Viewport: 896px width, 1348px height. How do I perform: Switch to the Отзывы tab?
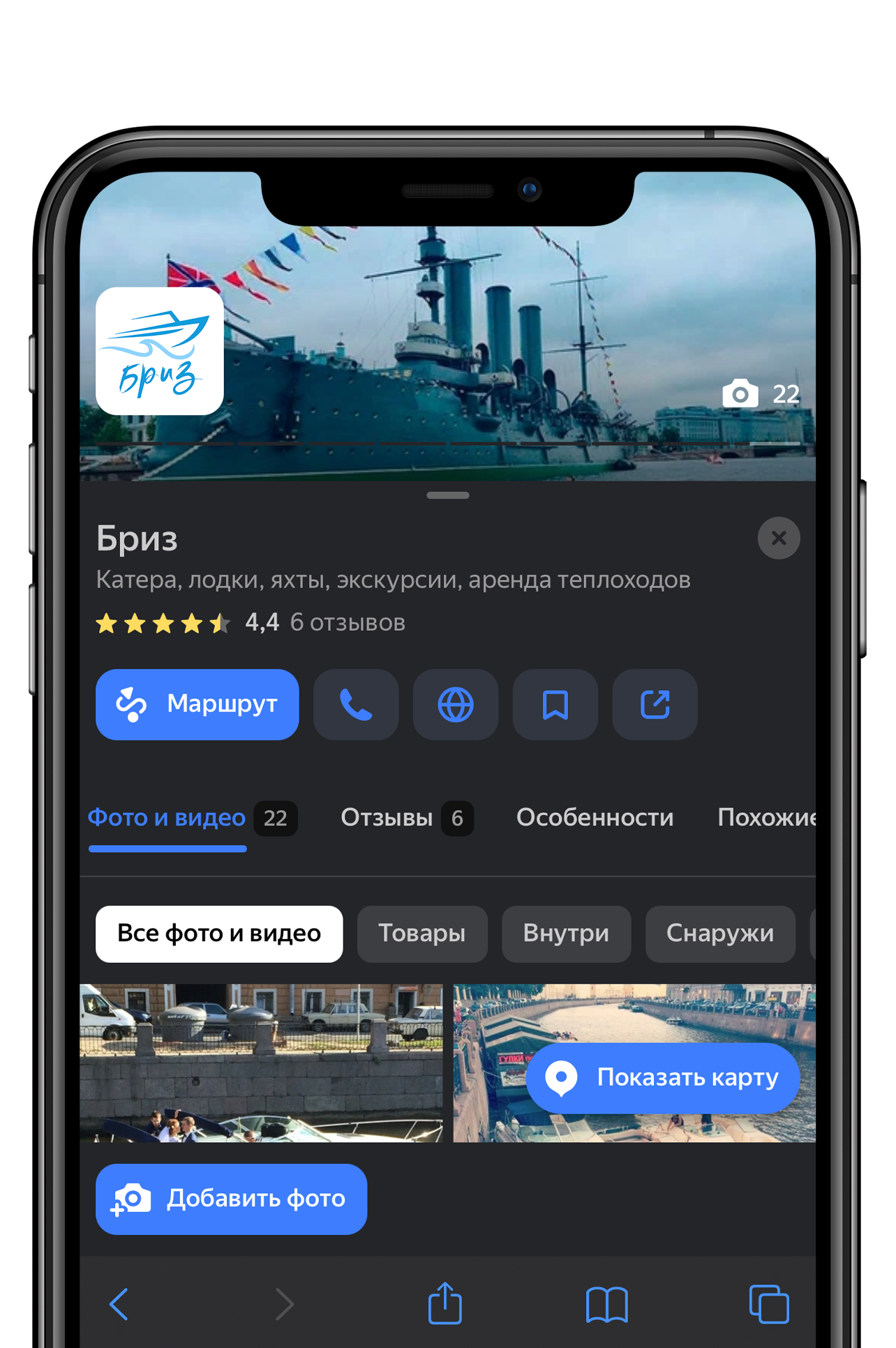387,818
